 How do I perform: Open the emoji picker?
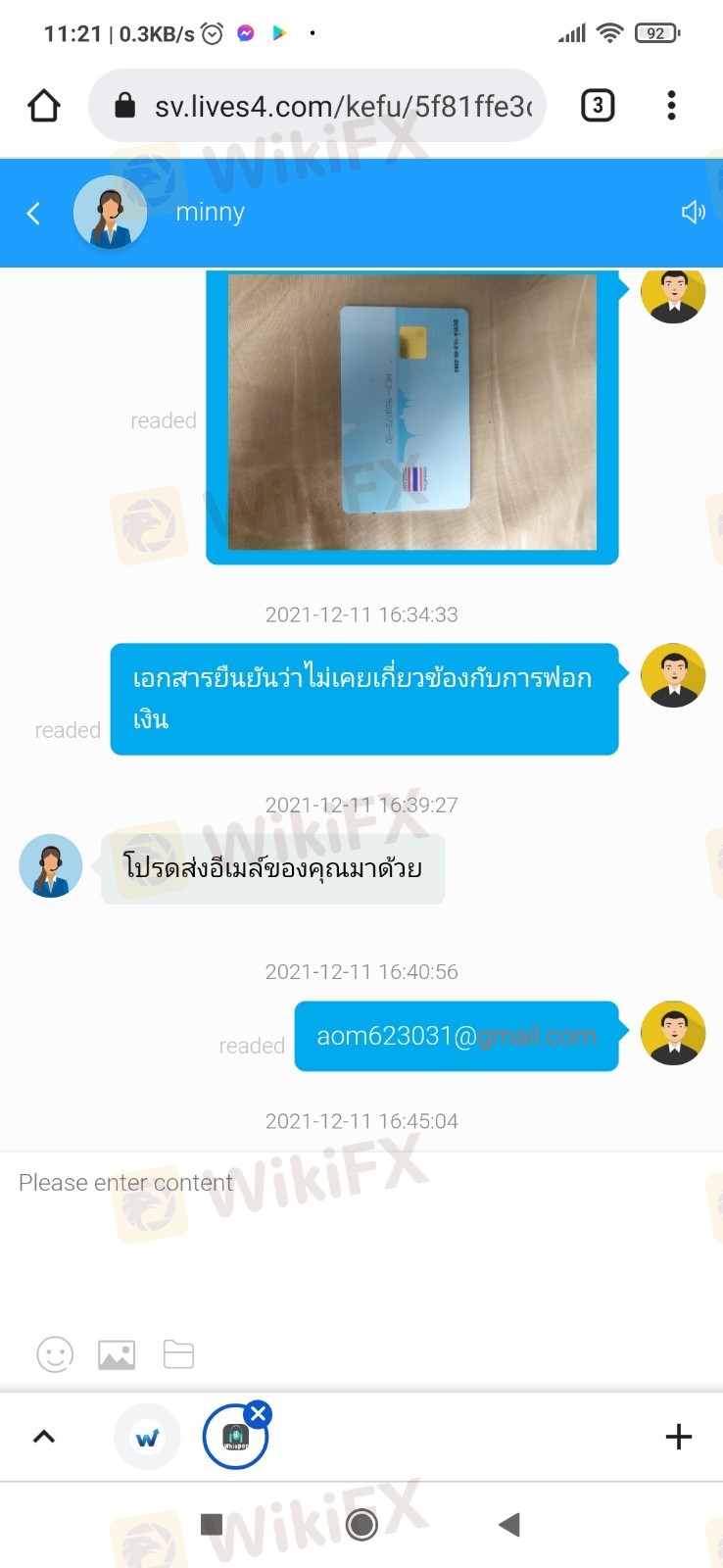click(x=55, y=1354)
